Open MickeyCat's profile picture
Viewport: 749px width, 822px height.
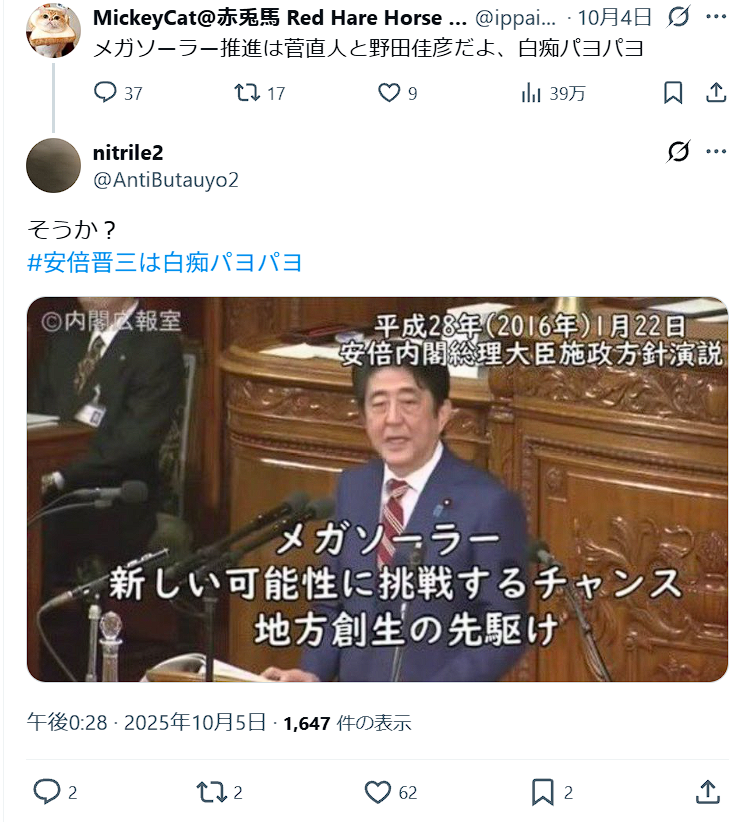[53, 30]
